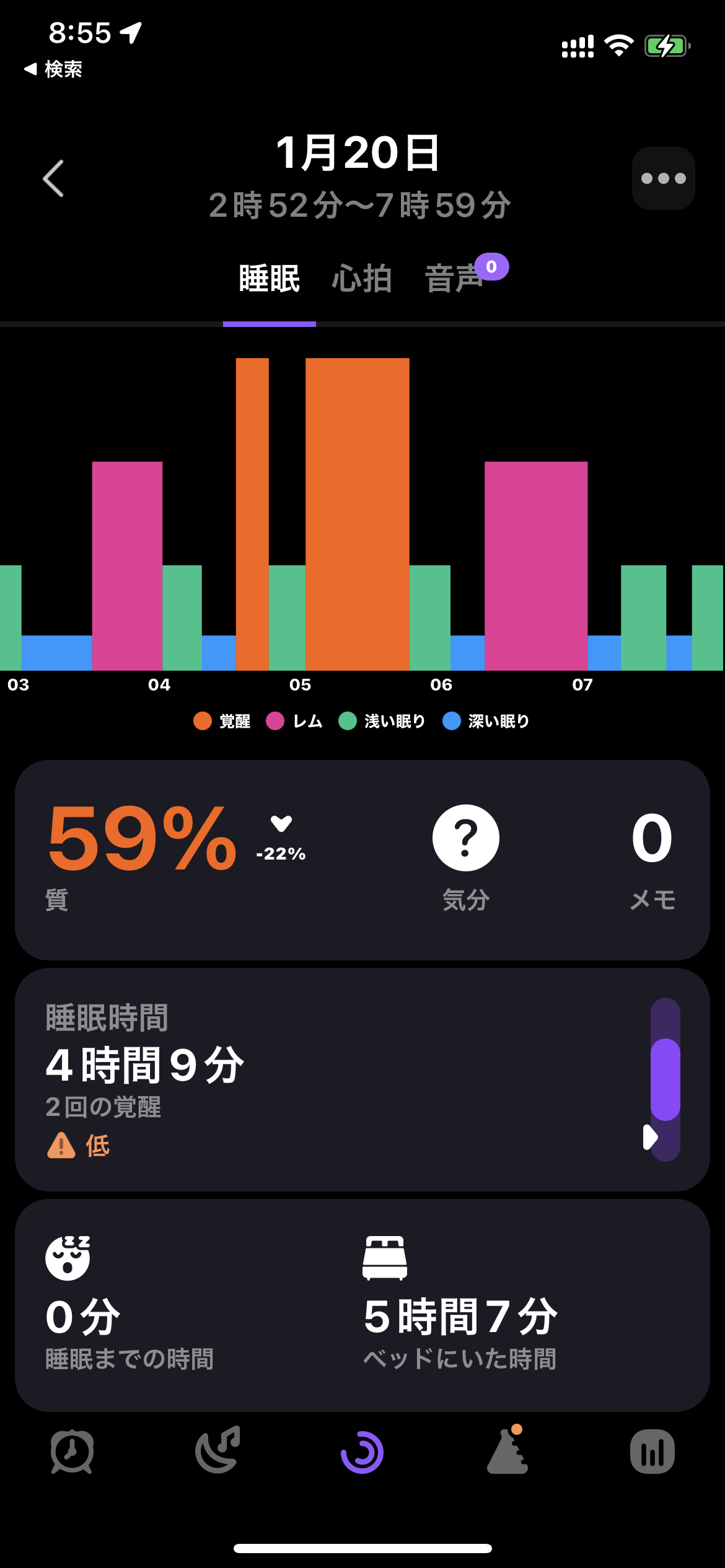Go back with the left chevron arrow
Image resolution: width=725 pixels, height=1568 pixels.
click(53, 178)
